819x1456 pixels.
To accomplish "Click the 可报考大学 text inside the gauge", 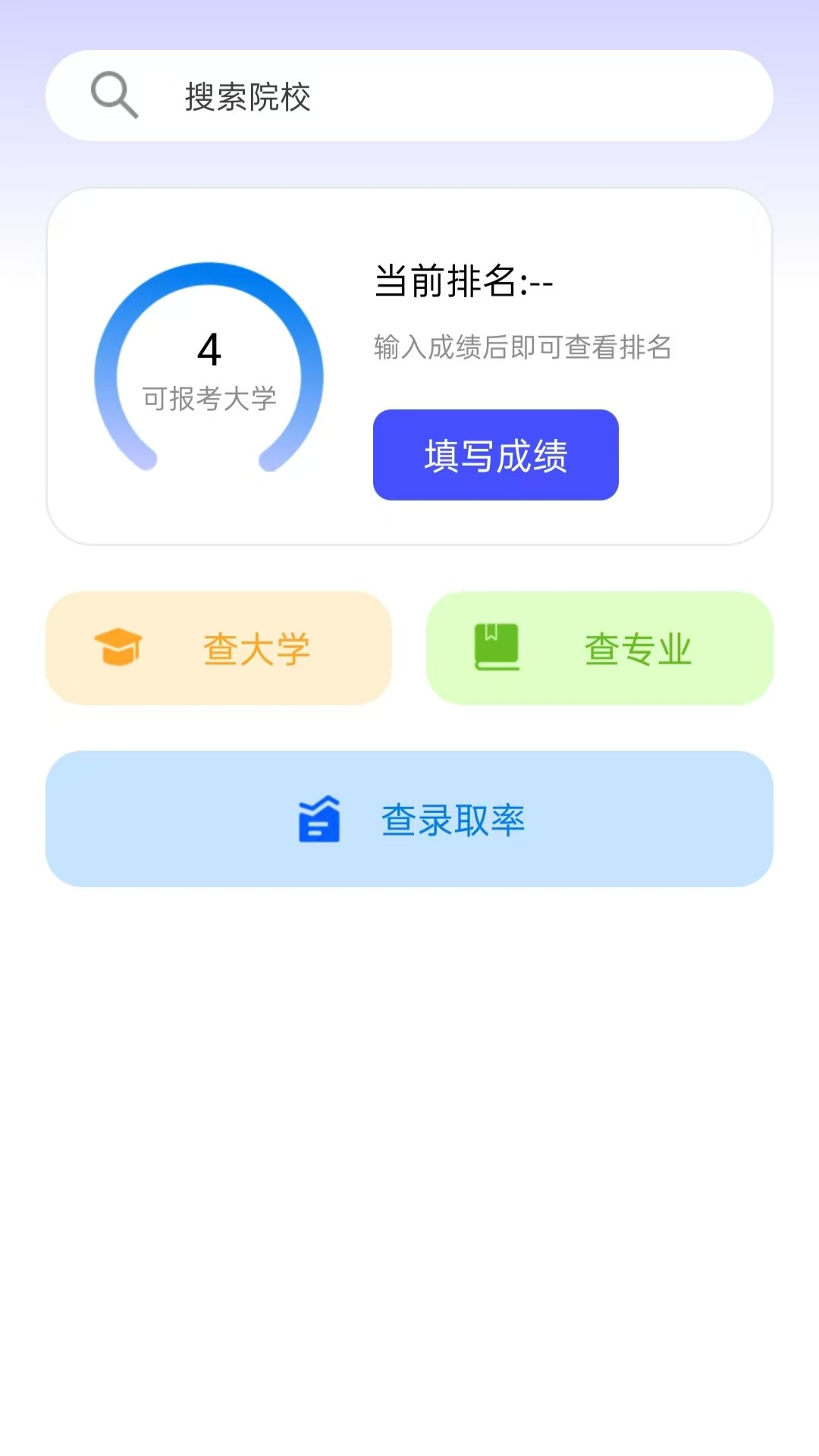I will (209, 397).
